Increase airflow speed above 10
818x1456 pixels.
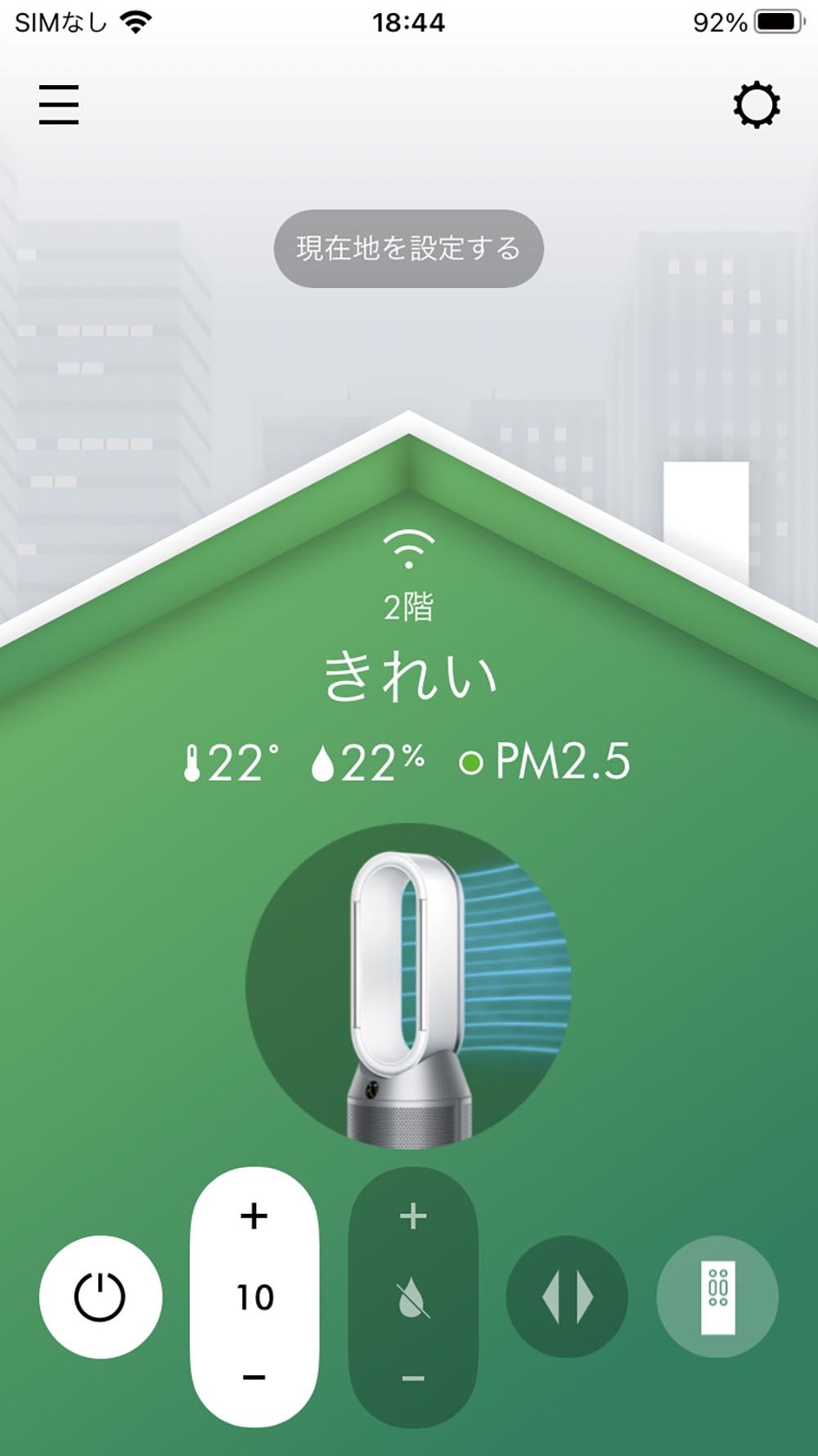point(254,1216)
